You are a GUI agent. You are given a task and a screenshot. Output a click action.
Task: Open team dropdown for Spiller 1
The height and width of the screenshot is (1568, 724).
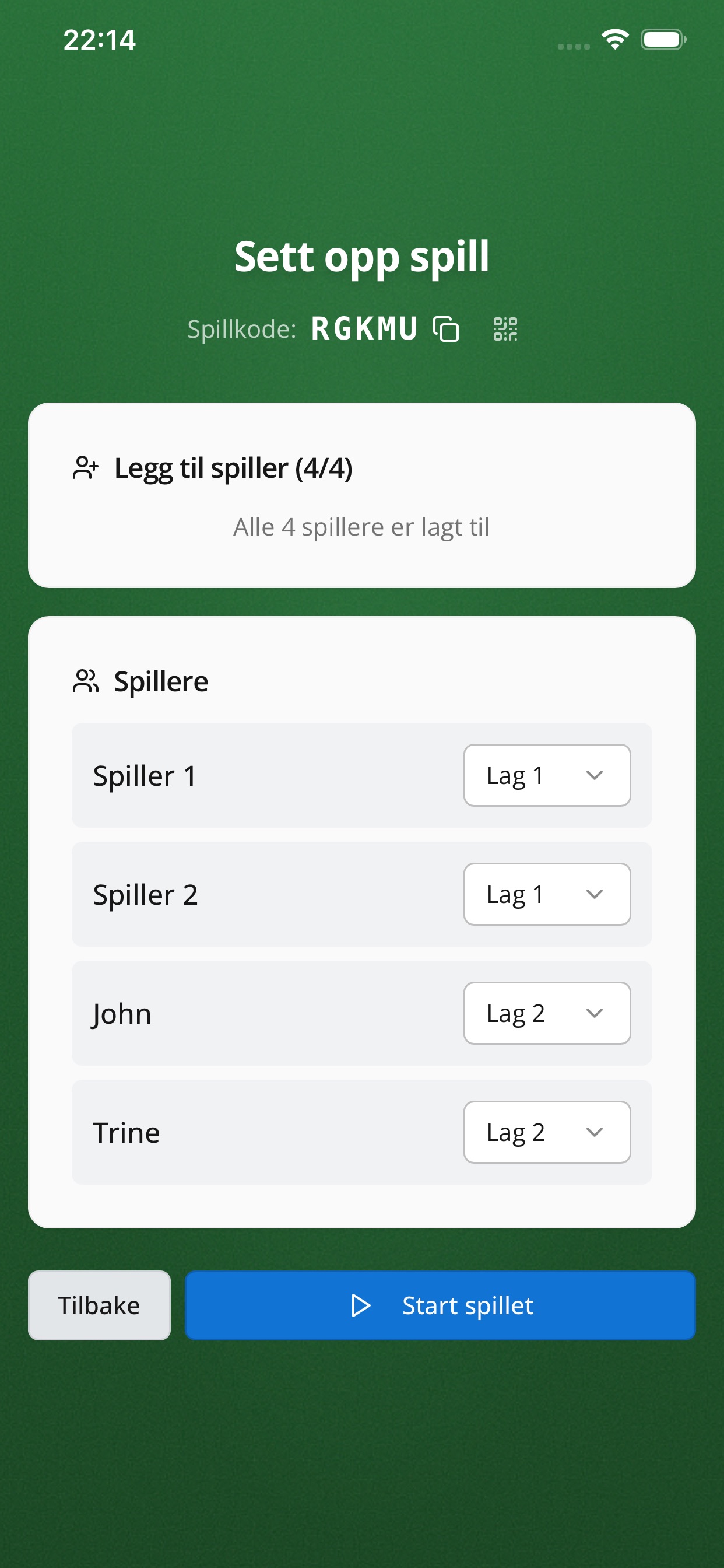tap(547, 775)
